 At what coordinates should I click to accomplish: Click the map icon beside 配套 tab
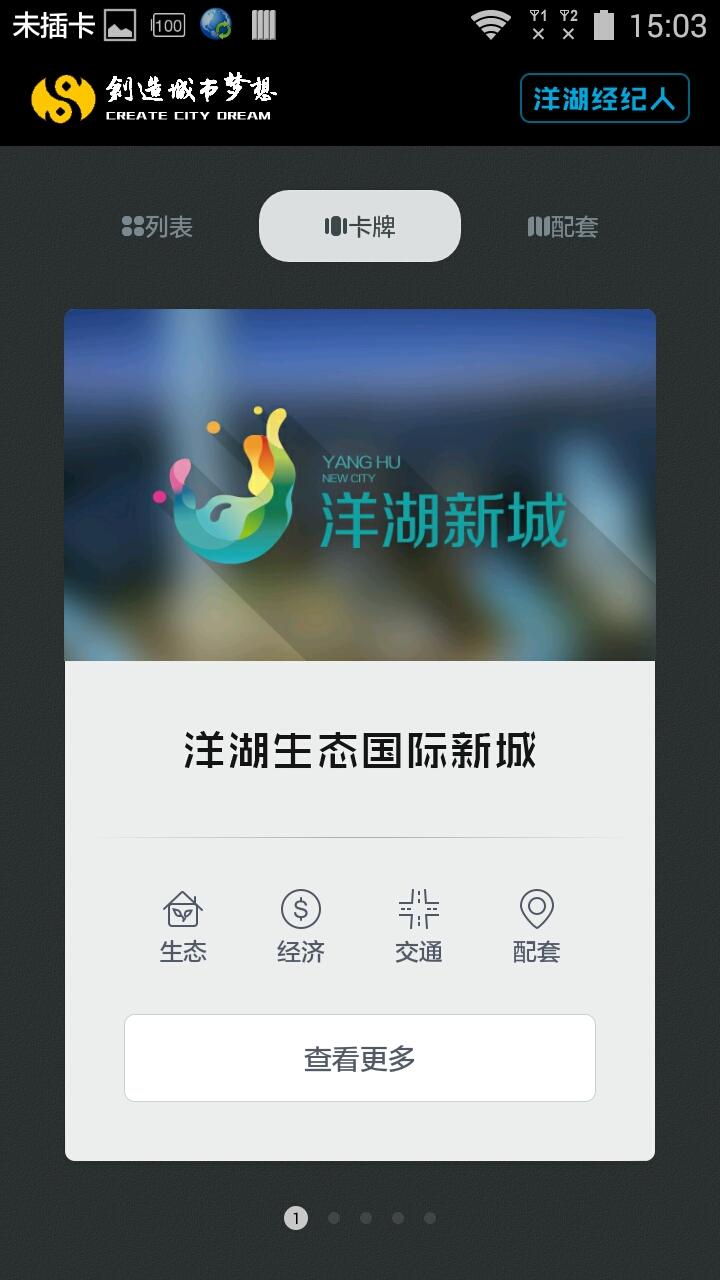click(x=536, y=227)
